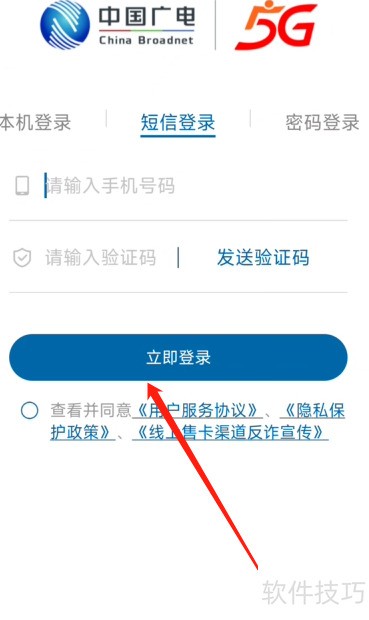Check the agreement circle beside 查看并同意
Image resolution: width=369 pixels, height=620 pixels.
pos(30,410)
